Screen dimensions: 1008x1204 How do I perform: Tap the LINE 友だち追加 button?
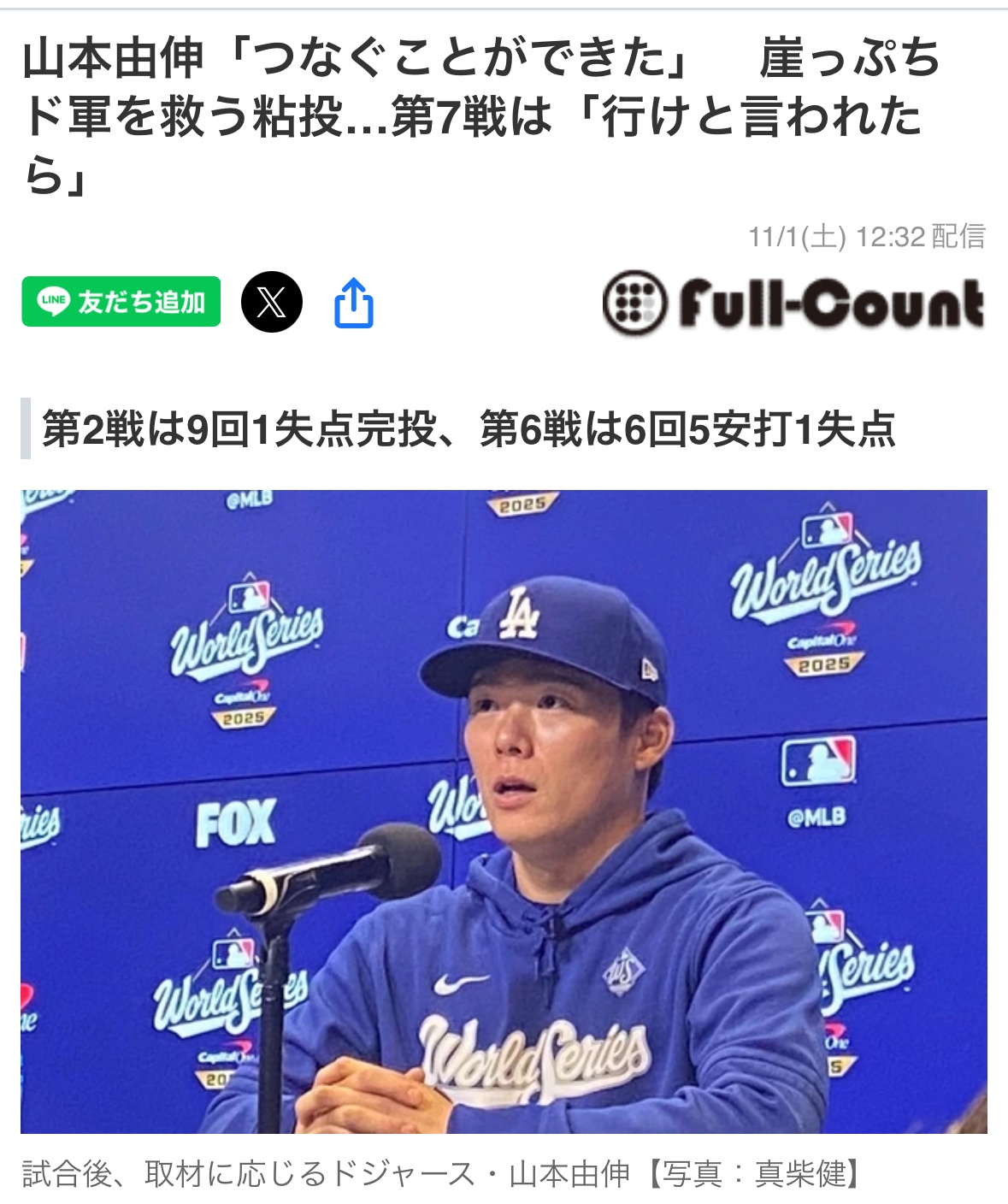tap(121, 302)
